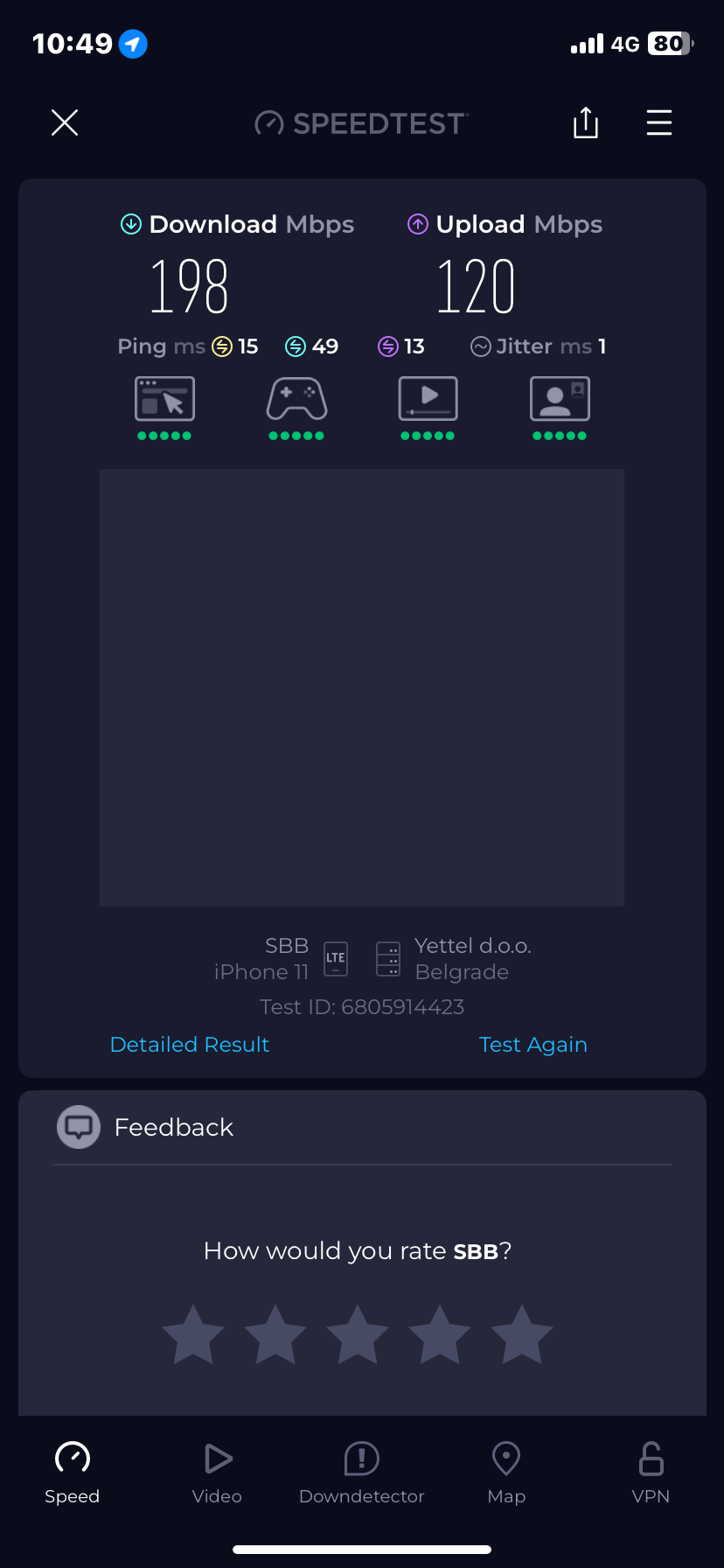View the video streaming experience score

[428, 407]
